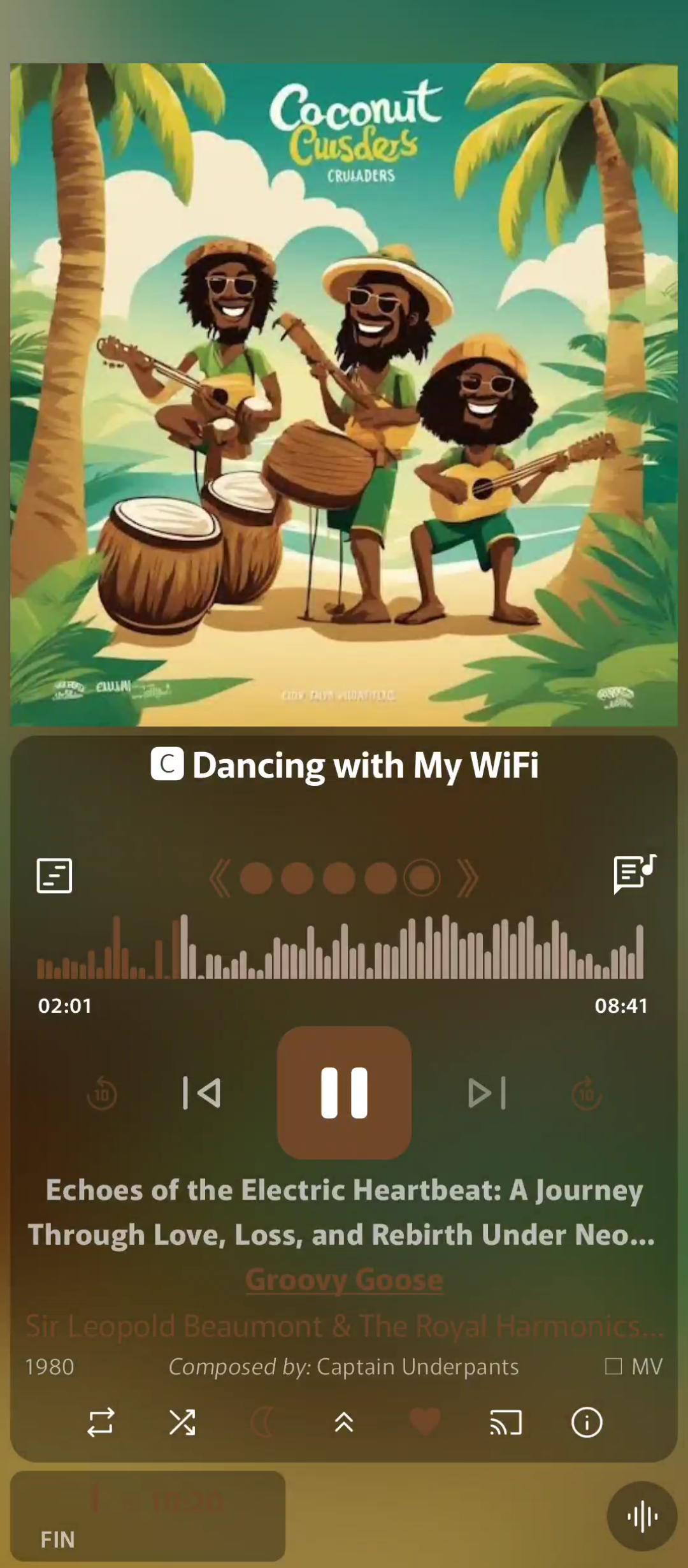Viewport: 688px width, 1568px height.
Task: Tap the Coconut Crusaders album cover
Action: [344, 395]
